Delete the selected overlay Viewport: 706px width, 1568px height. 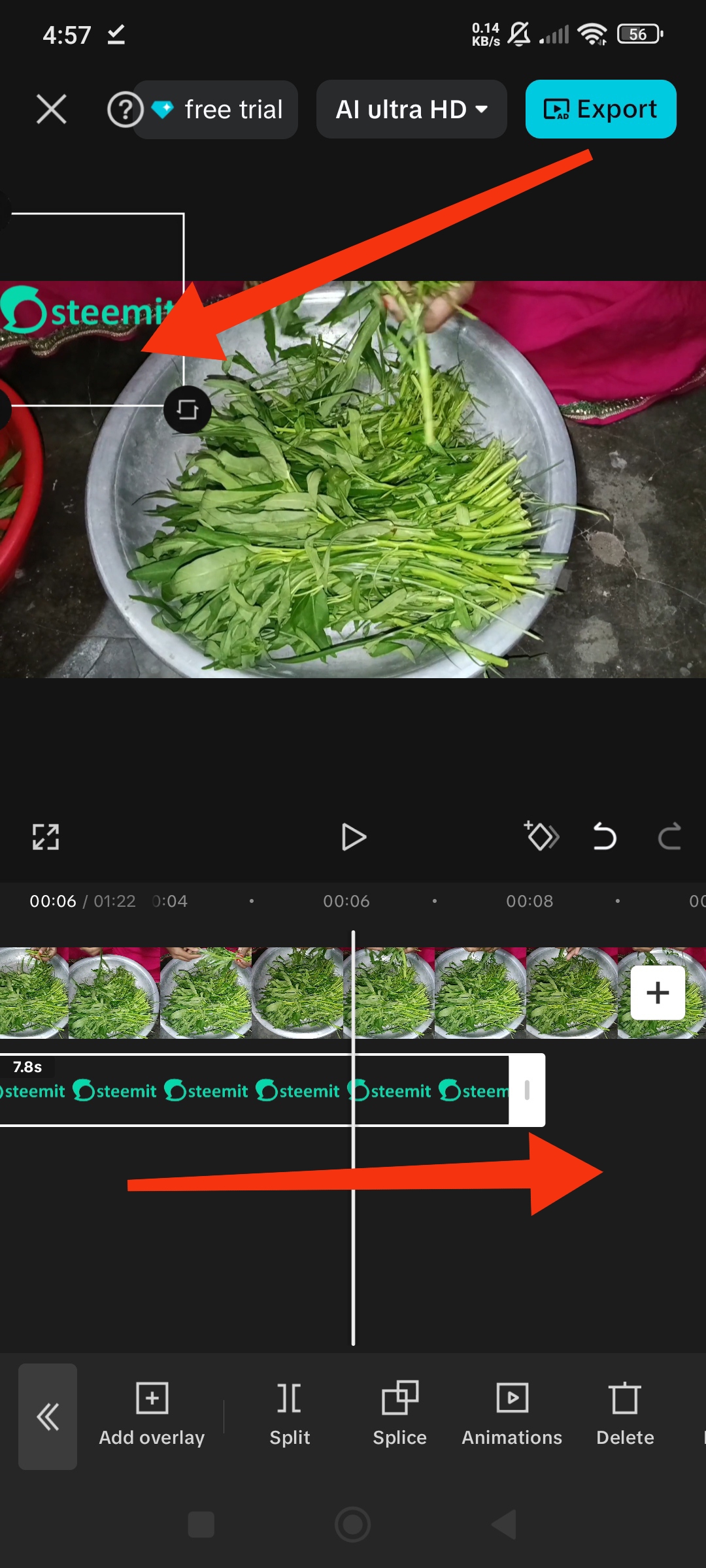625,1414
